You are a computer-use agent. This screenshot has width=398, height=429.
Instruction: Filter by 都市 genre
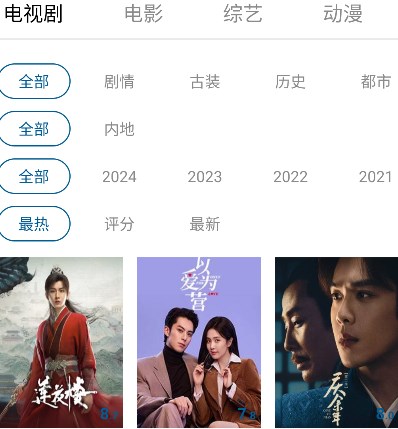click(x=376, y=82)
